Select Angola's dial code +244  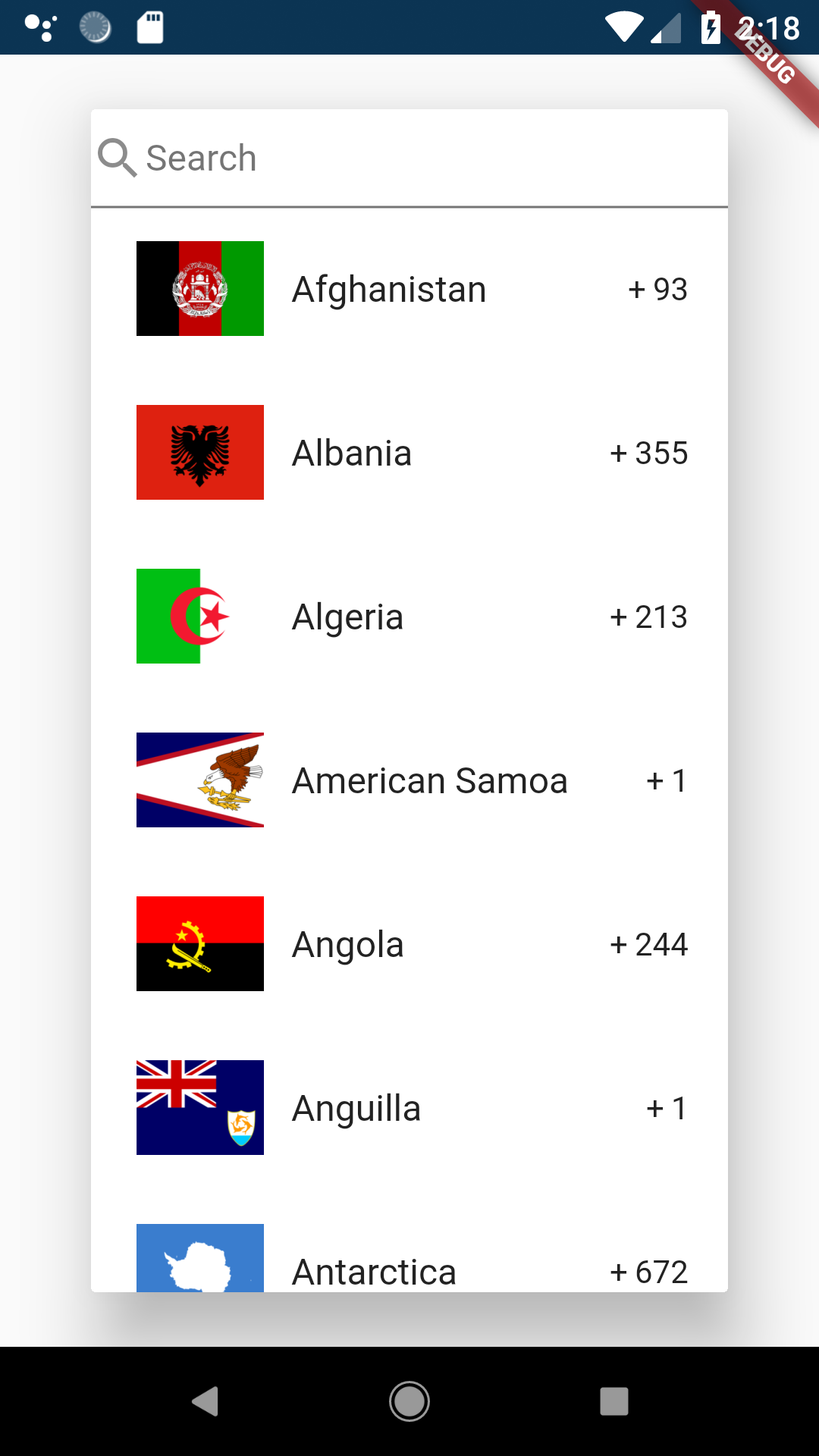[648, 943]
